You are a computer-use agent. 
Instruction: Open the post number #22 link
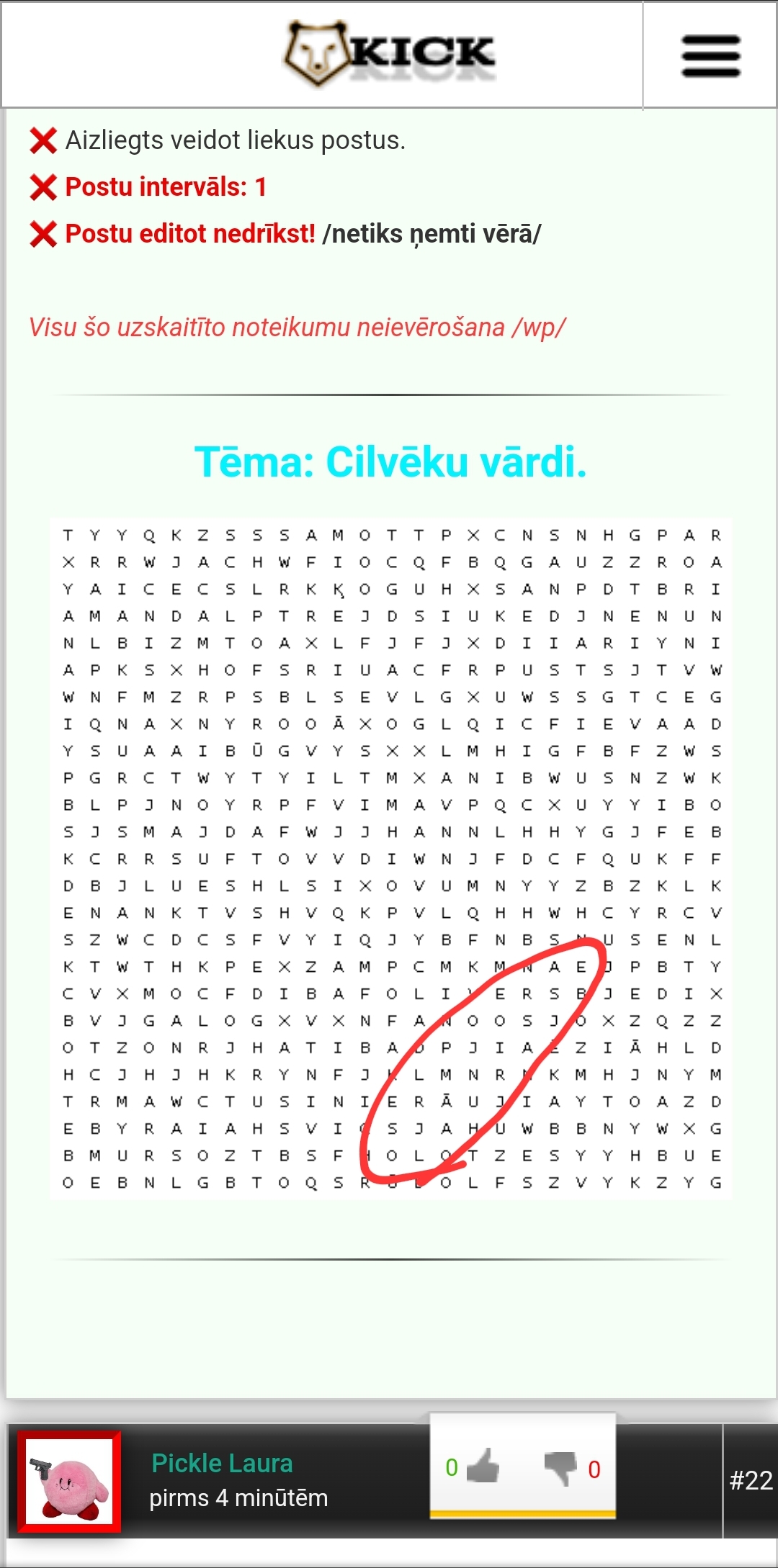click(x=751, y=1480)
